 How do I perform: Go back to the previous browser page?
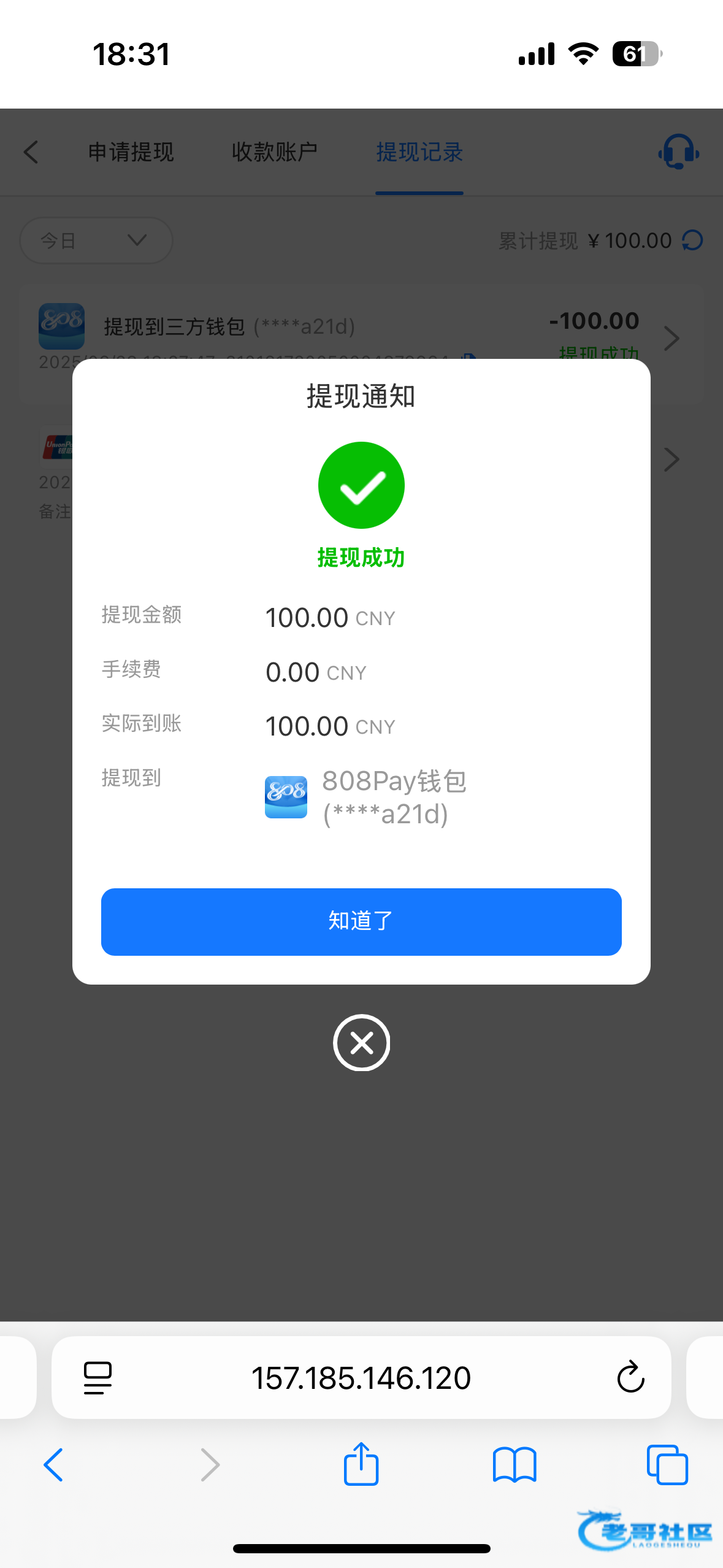point(54,1464)
